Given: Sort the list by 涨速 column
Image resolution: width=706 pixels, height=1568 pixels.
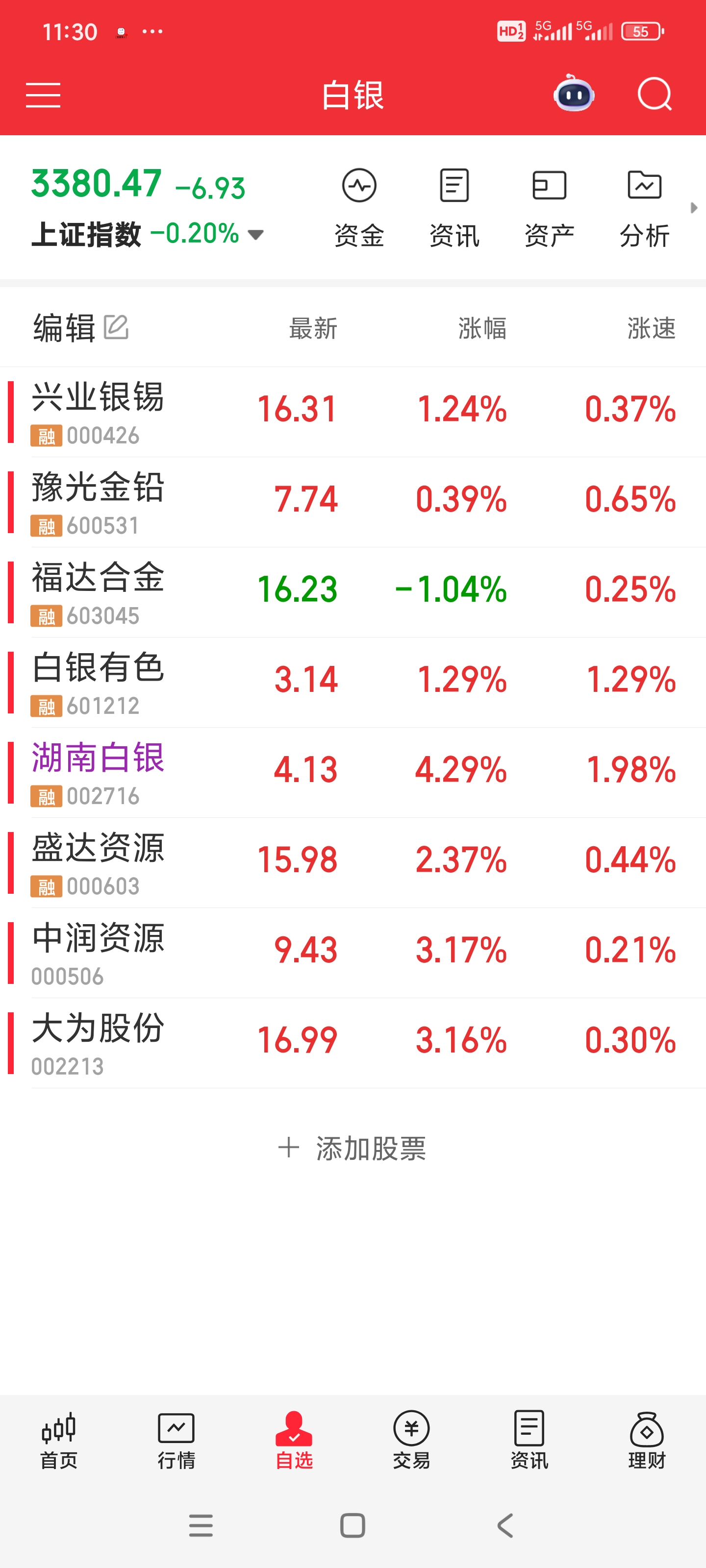Looking at the screenshot, I should tap(651, 328).
